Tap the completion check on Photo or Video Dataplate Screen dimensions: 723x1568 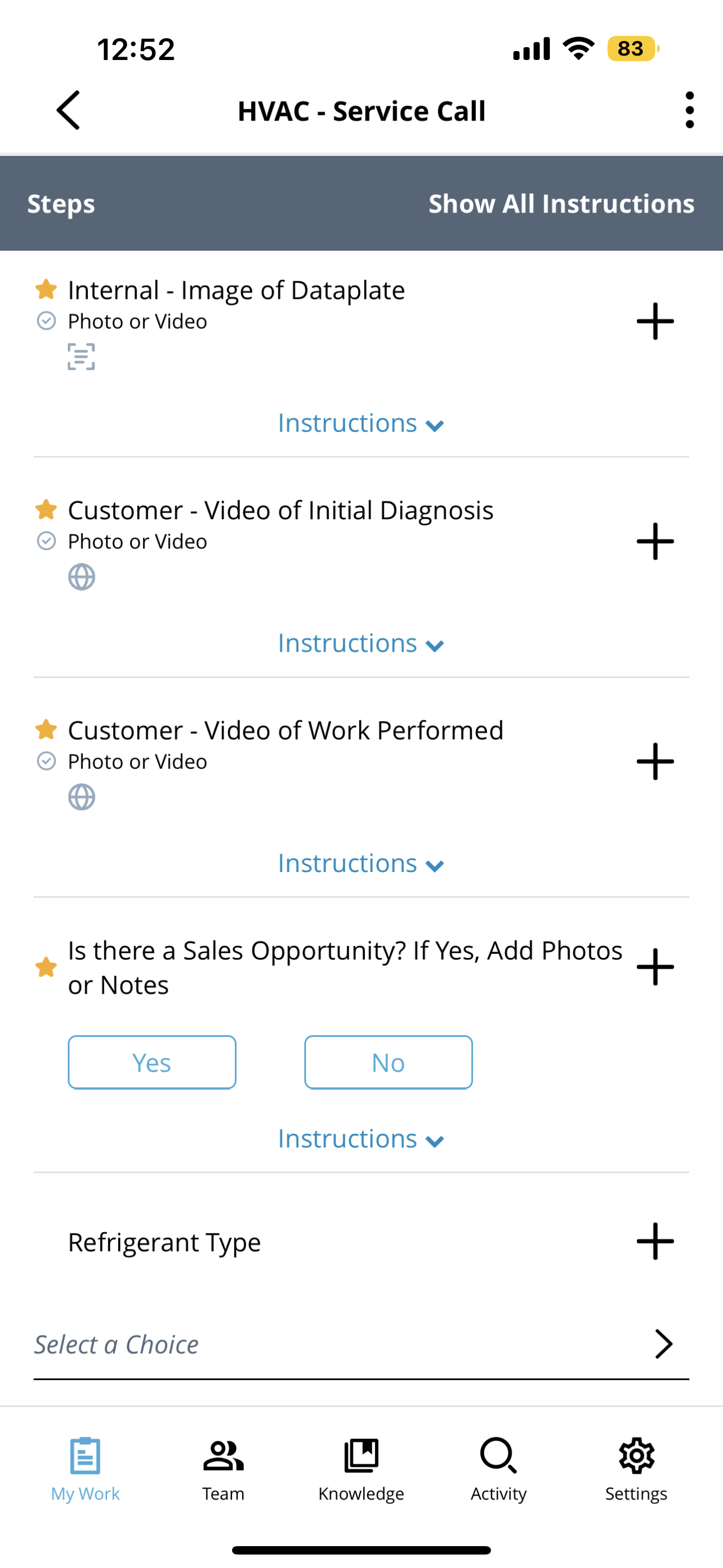(45, 321)
